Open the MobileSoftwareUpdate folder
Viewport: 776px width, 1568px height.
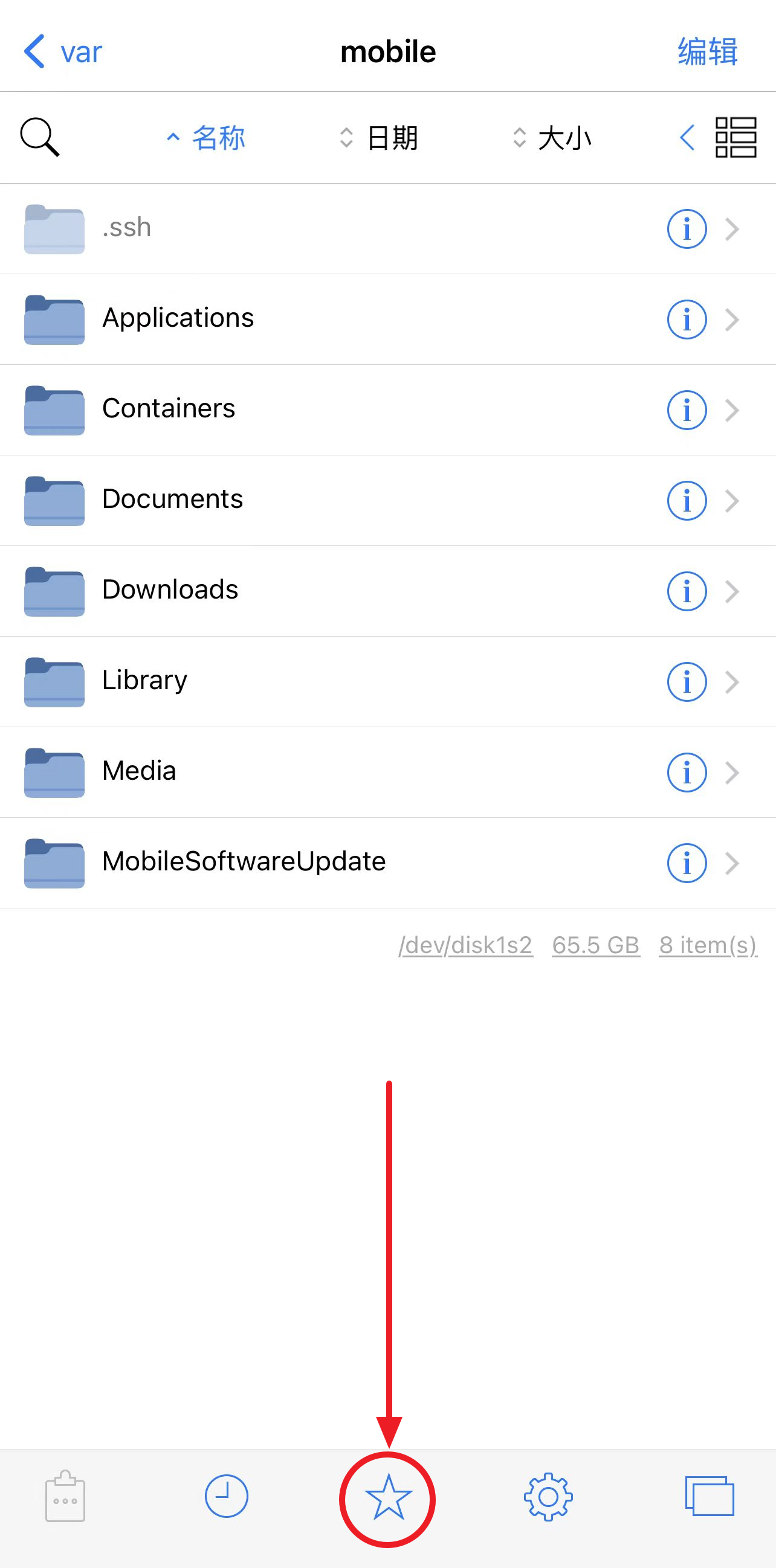(388, 863)
